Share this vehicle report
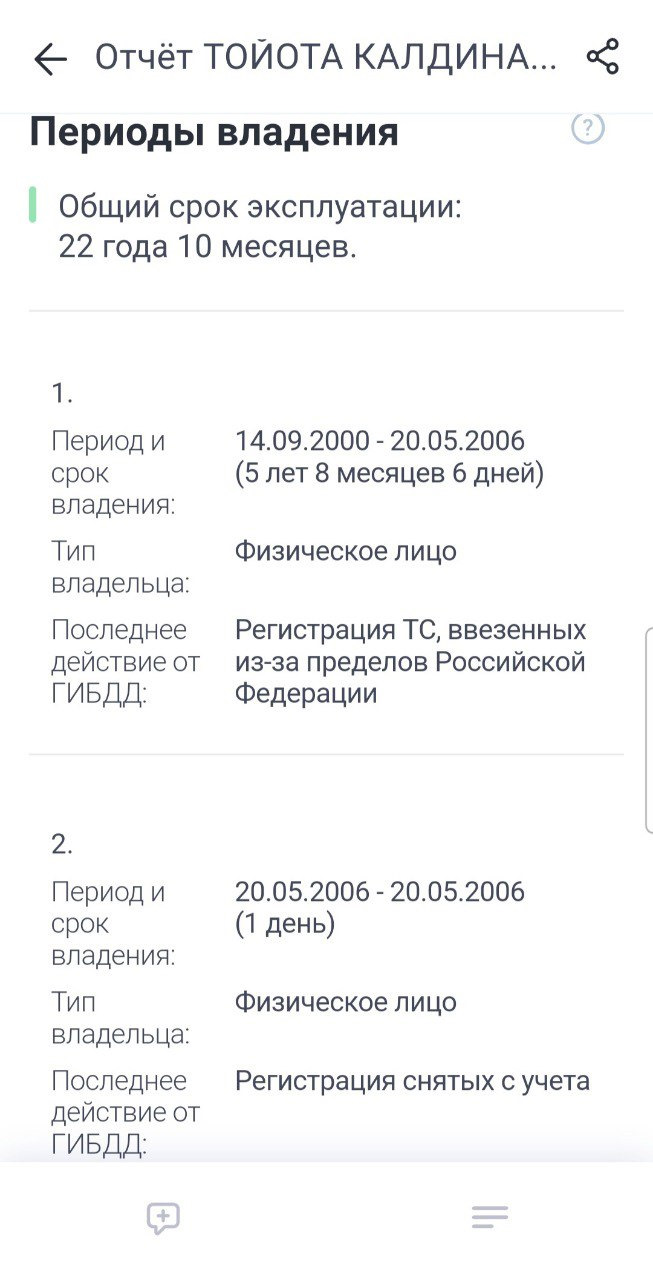 603,57
